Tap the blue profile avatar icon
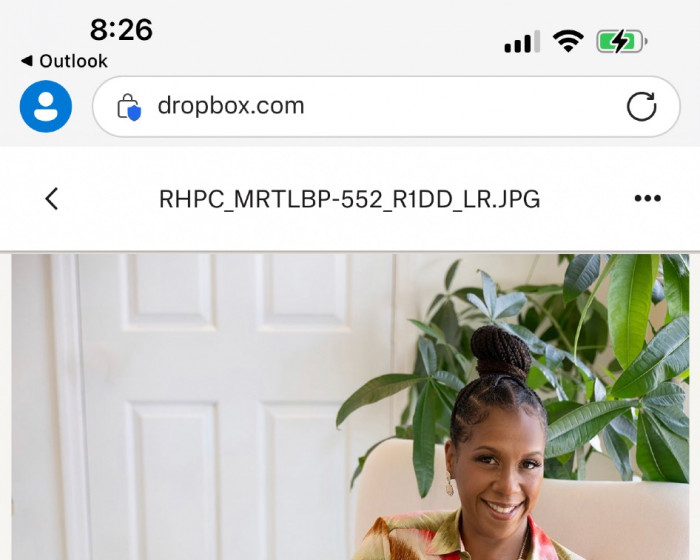The image size is (700, 560). pos(46,106)
